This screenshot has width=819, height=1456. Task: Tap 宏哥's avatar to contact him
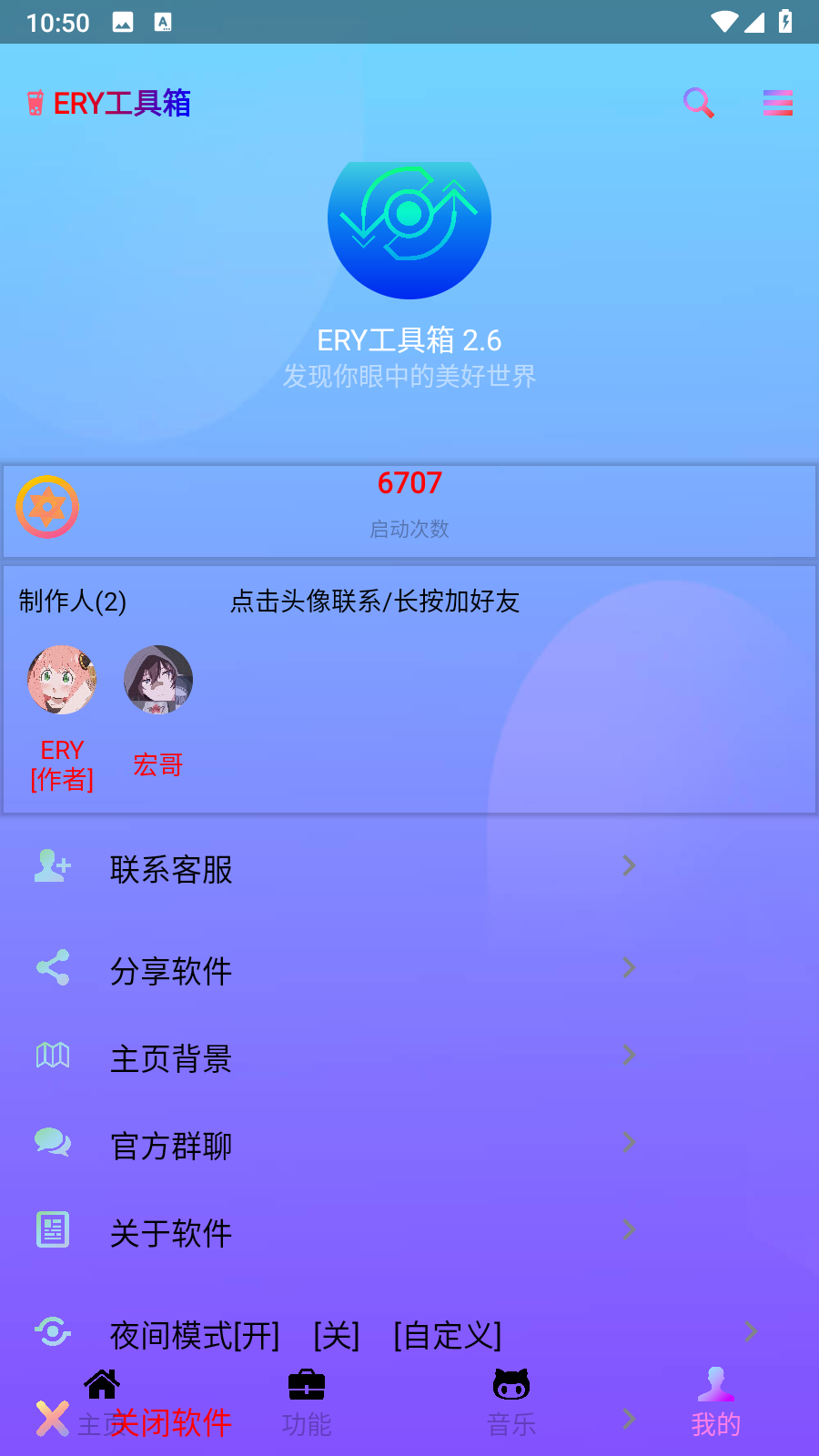pyautogui.click(x=158, y=680)
